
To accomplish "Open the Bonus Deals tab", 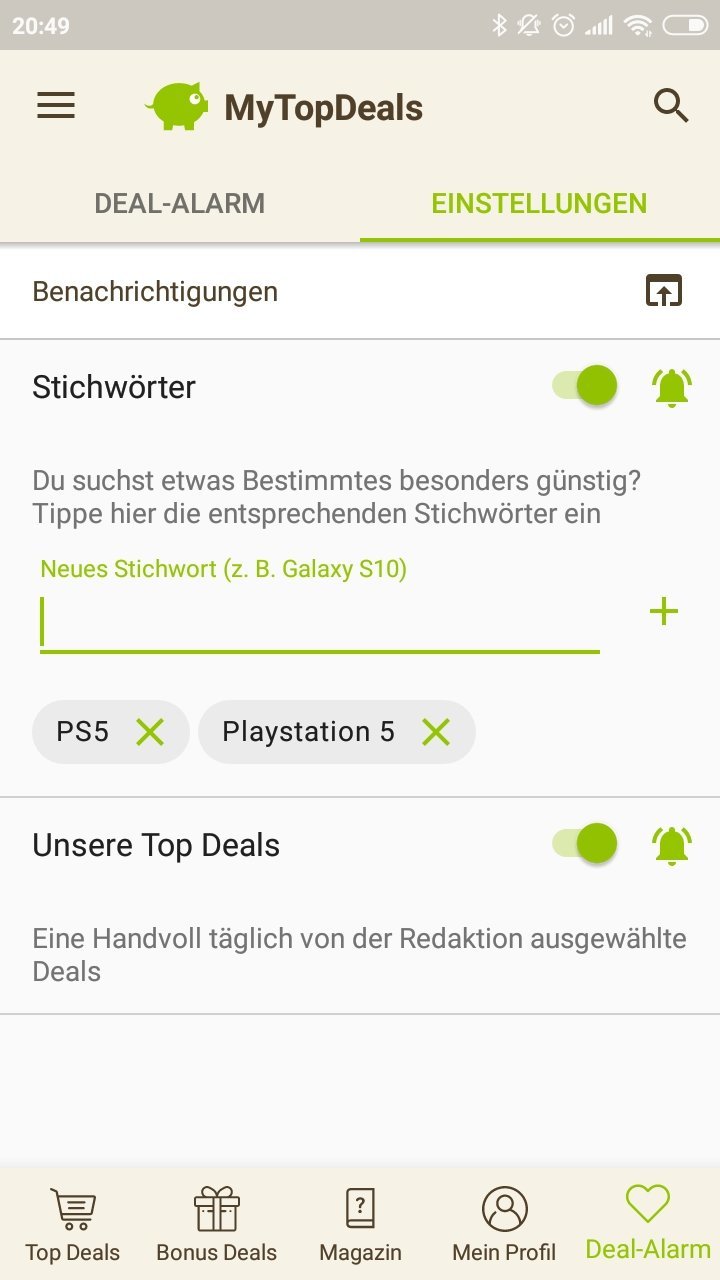I will (216, 1224).
